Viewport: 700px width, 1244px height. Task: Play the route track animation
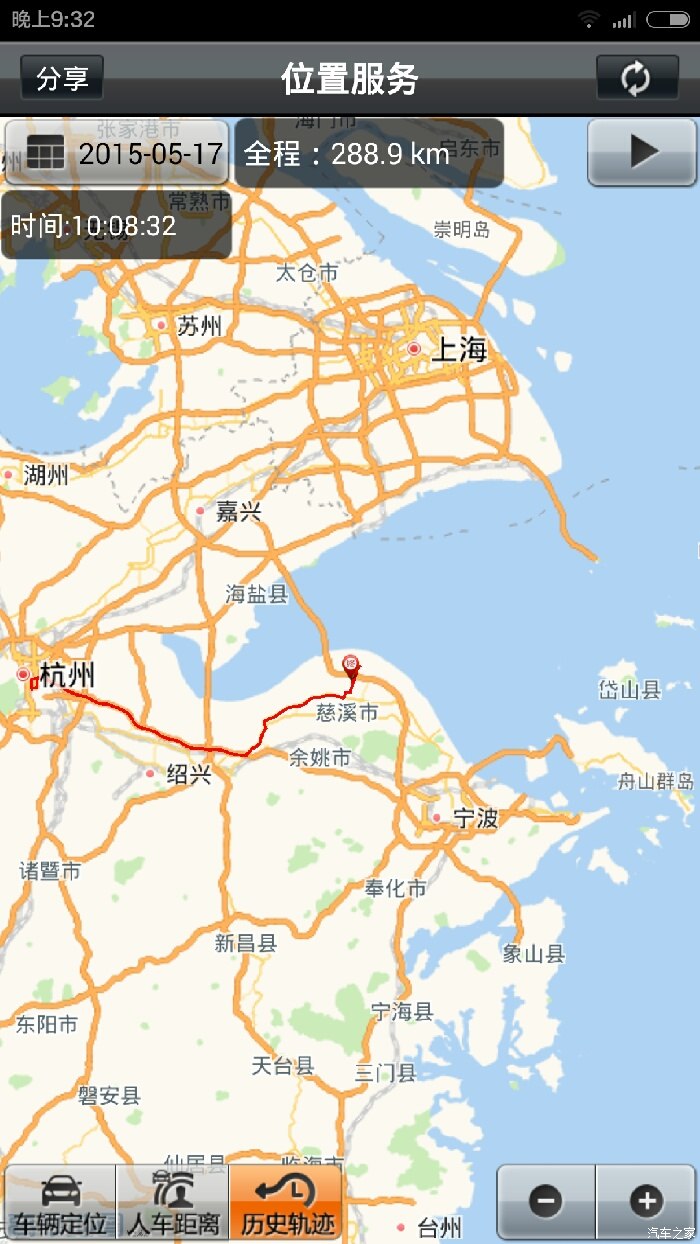[x=642, y=152]
